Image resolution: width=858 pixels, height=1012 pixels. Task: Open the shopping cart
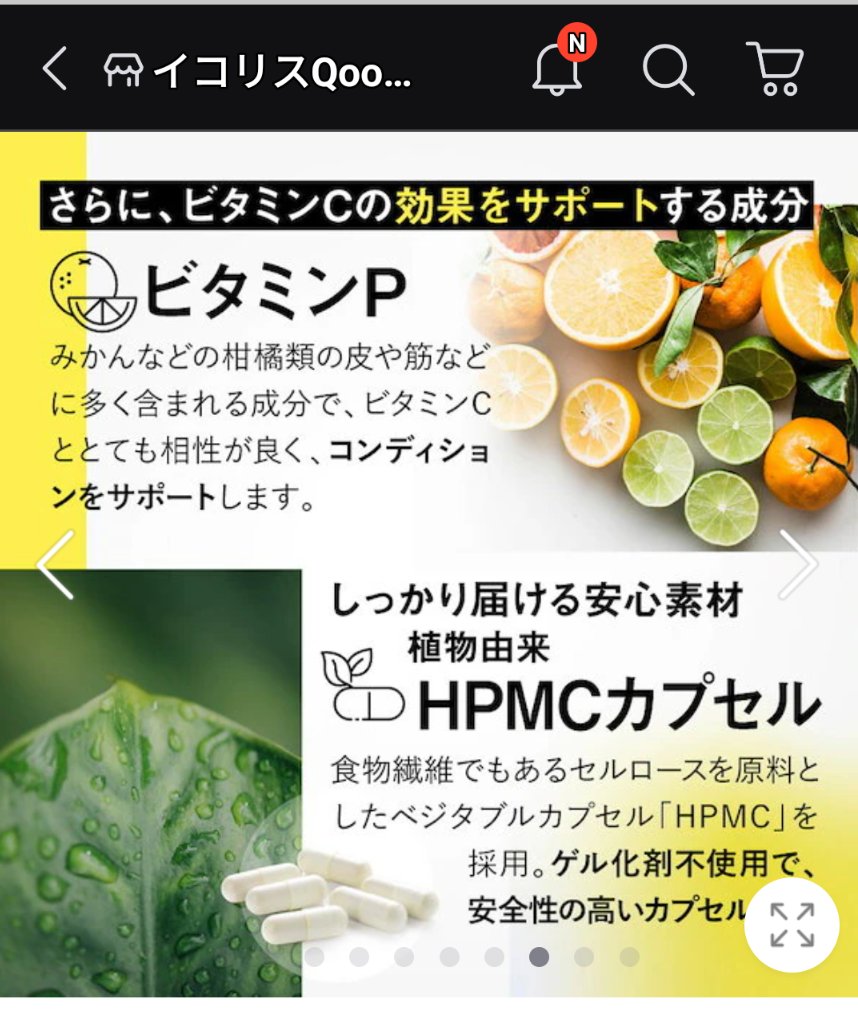pos(775,68)
